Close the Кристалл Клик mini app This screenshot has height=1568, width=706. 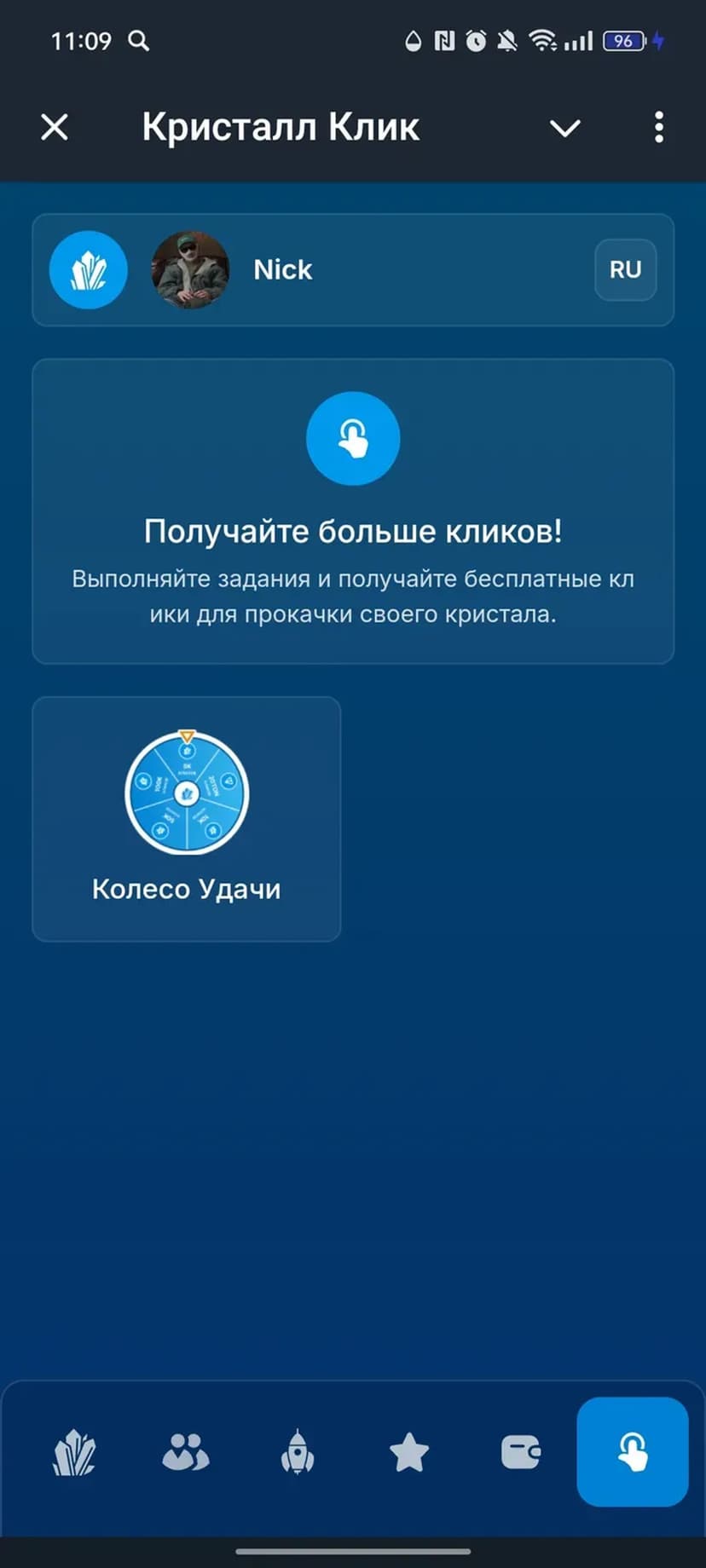(x=55, y=128)
